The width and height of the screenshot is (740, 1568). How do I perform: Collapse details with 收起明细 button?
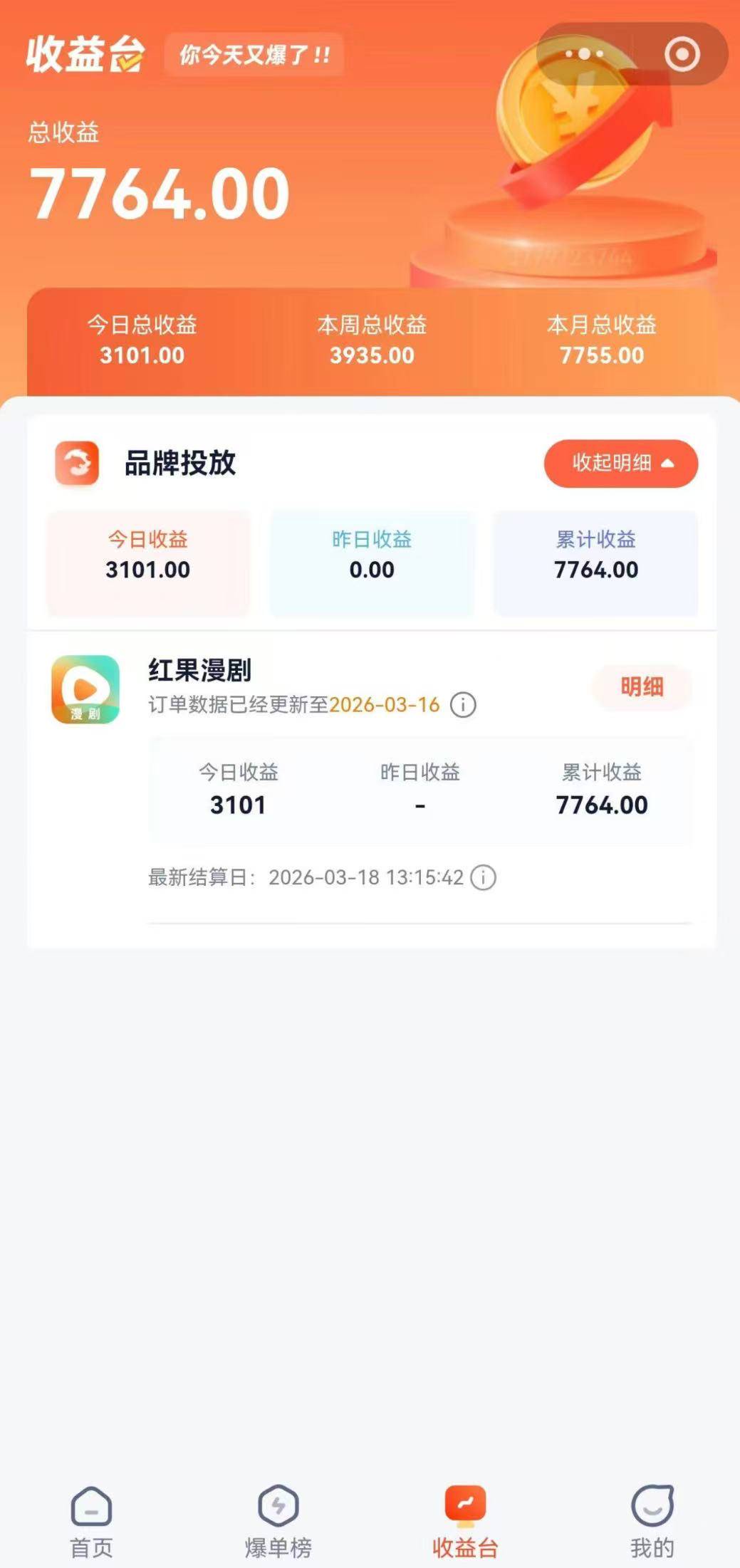click(x=620, y=464)
